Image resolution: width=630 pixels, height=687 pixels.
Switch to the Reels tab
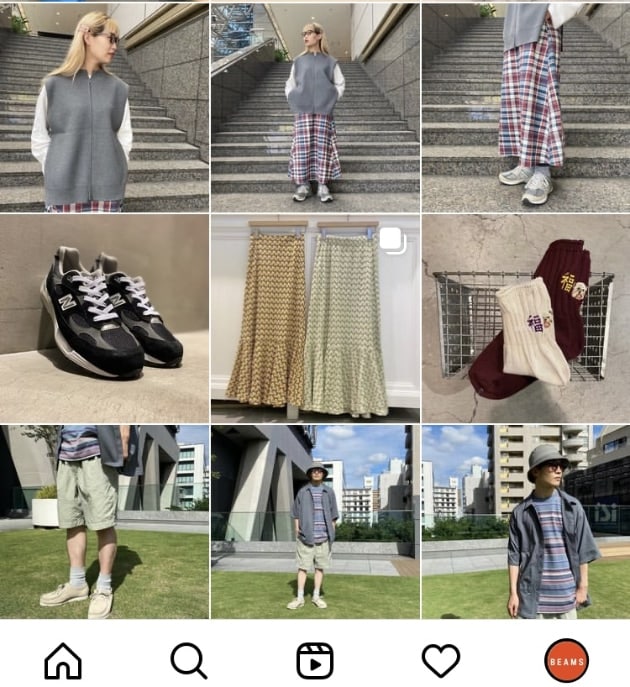coord(314,660)
